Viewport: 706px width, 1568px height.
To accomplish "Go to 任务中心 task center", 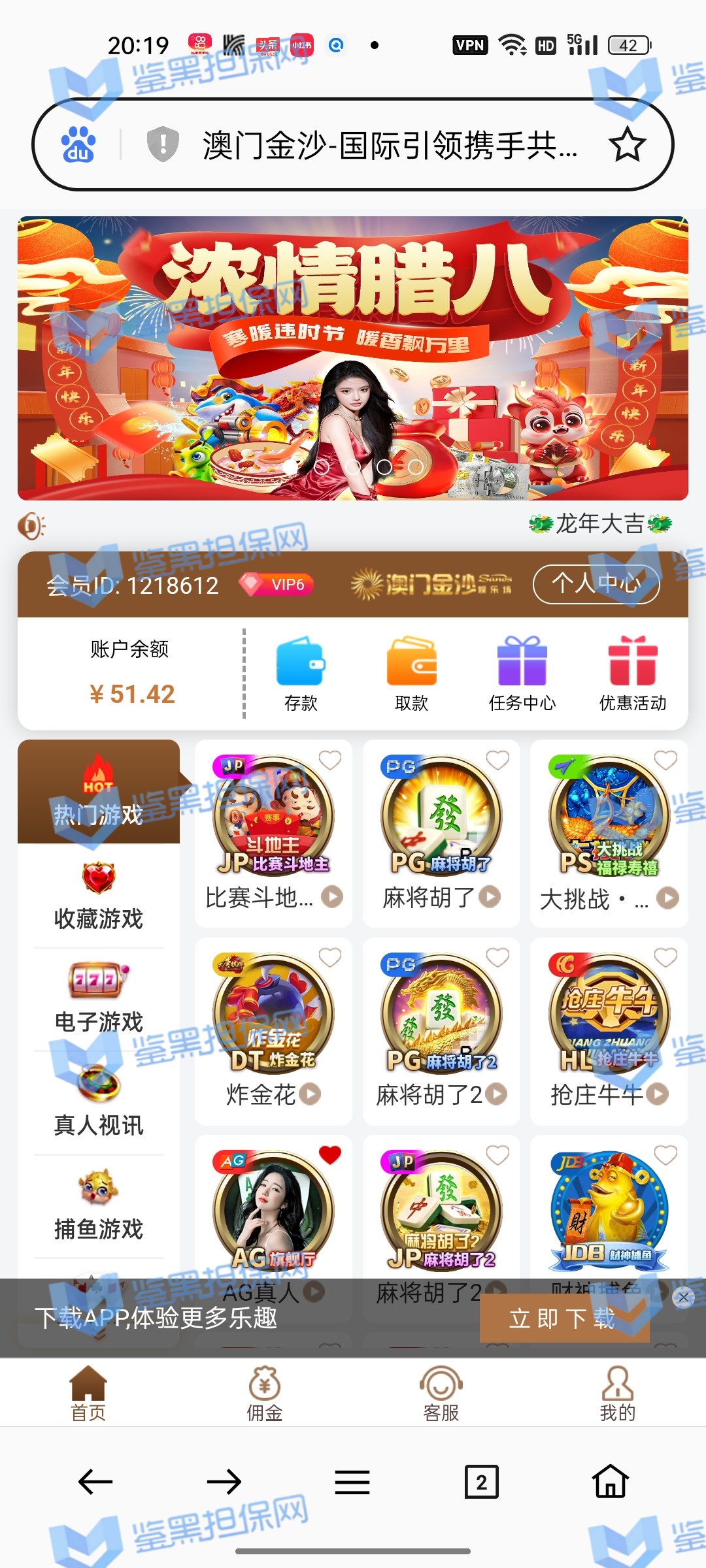I will [522, 673].
